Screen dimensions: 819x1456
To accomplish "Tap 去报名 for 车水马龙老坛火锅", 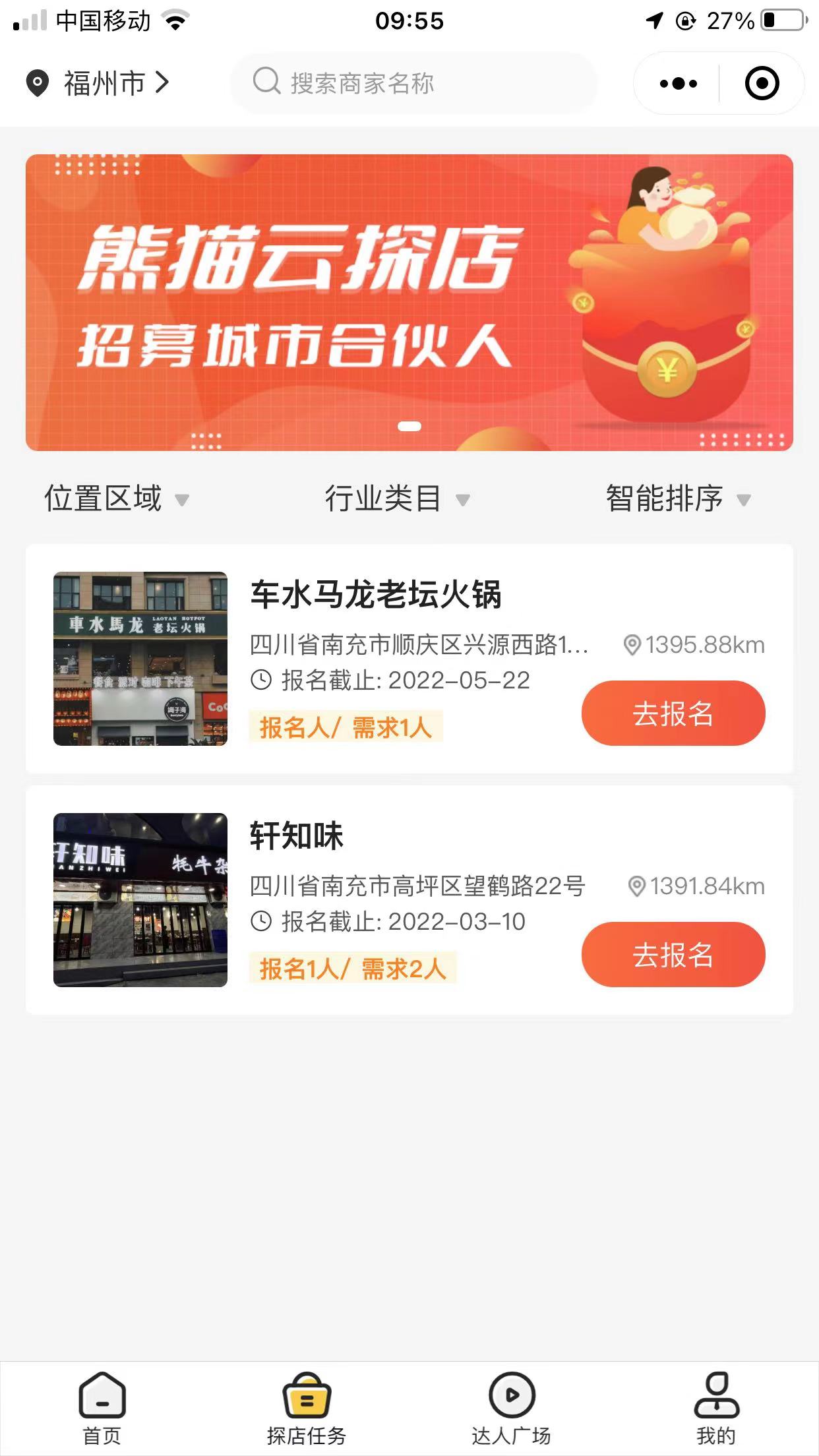I will pyautogui.click(x=673, y=713).
